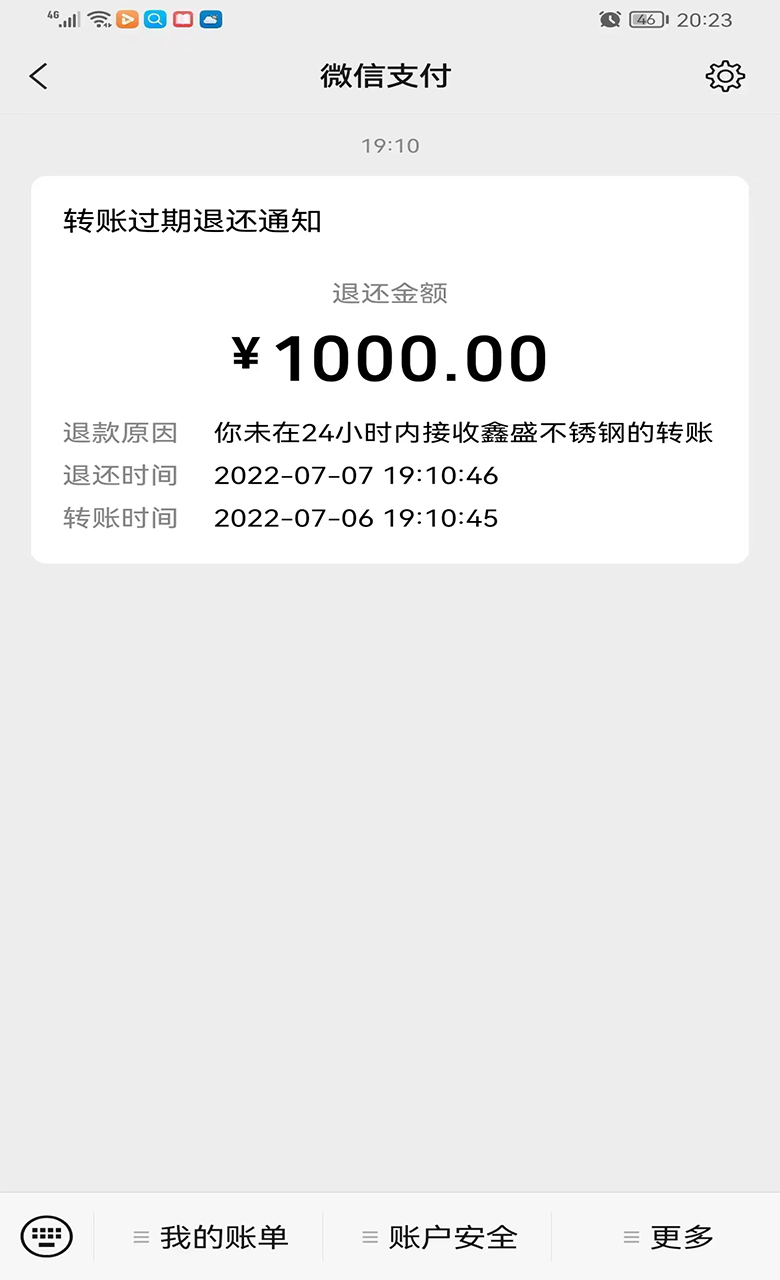Open the settings gear icon

click(725, 76)
